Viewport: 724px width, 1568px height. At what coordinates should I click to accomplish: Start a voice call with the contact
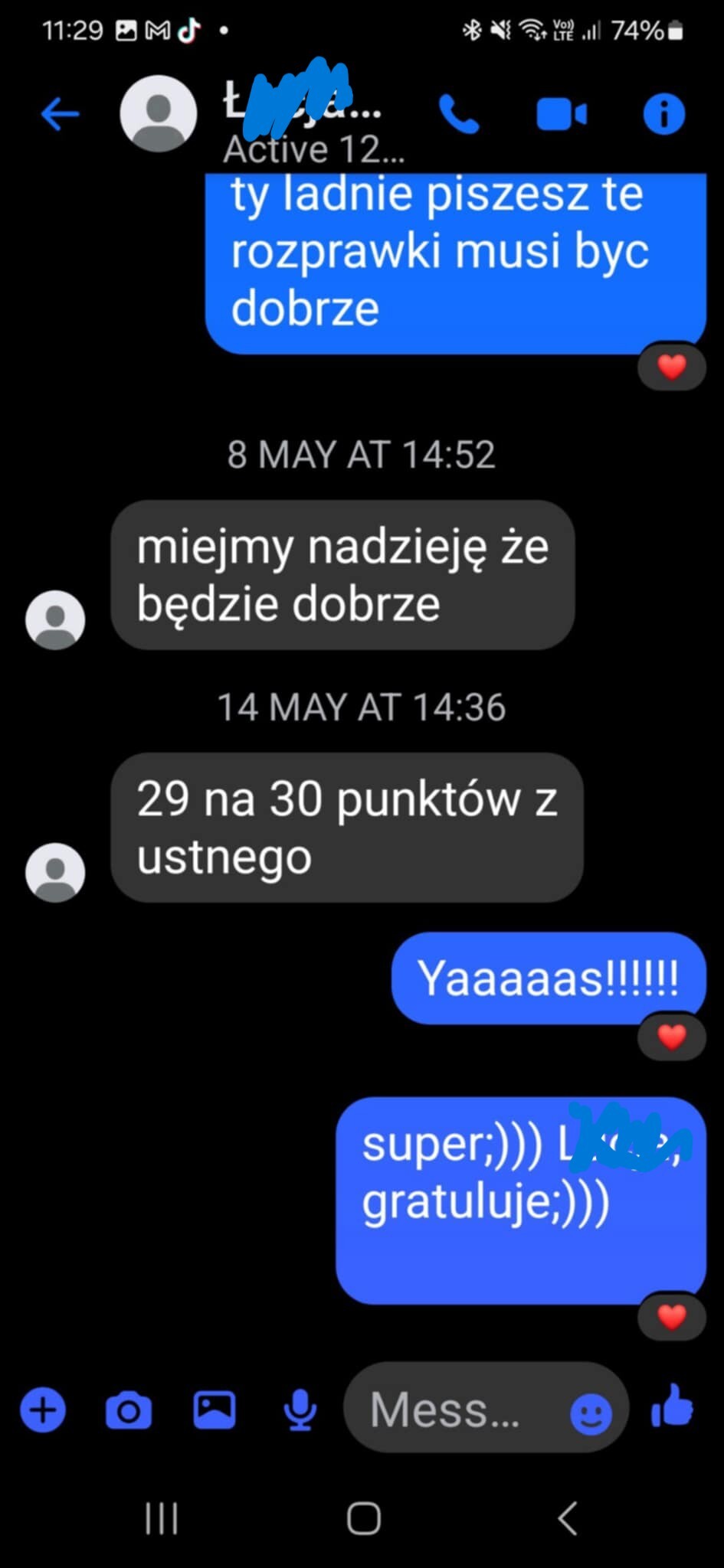[x=459, y=115]
